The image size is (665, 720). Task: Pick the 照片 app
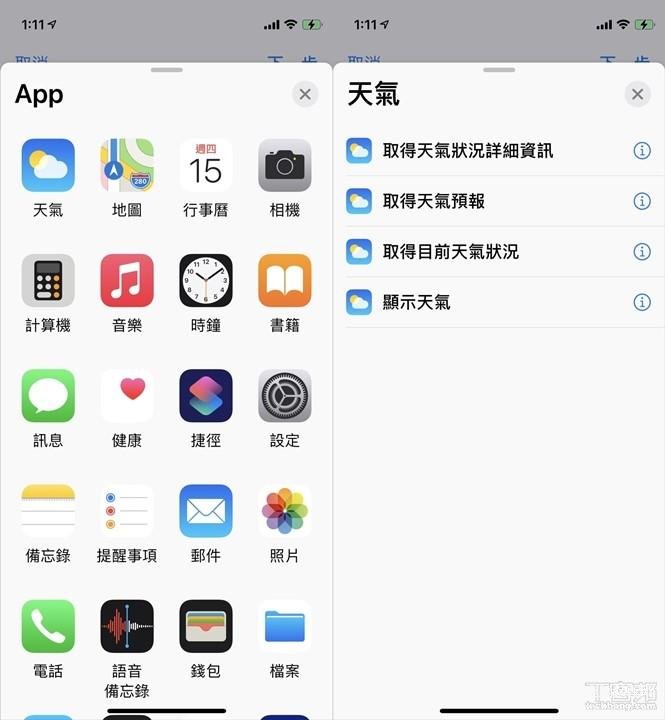coord(285,511)
